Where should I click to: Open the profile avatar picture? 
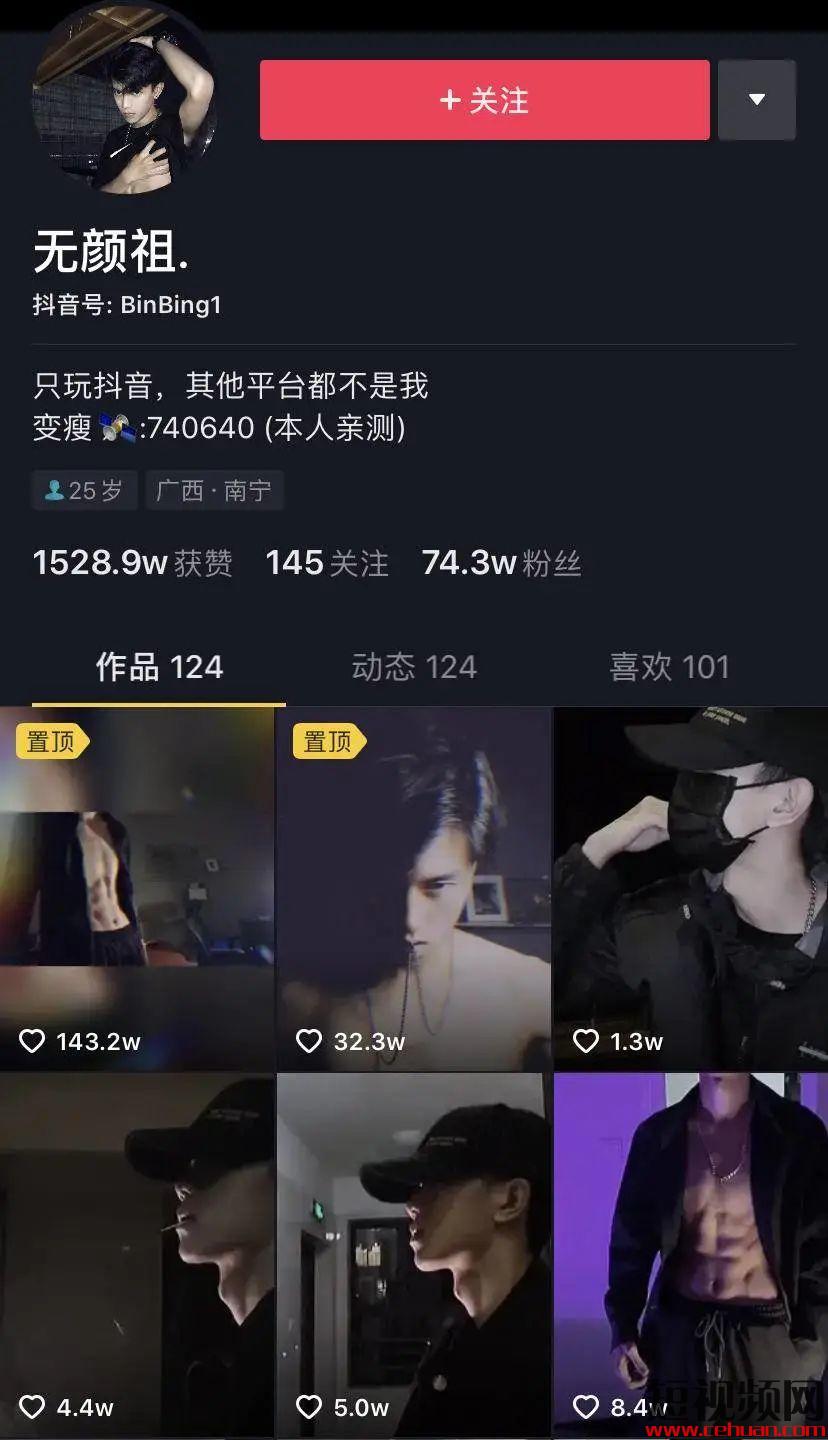125,97
